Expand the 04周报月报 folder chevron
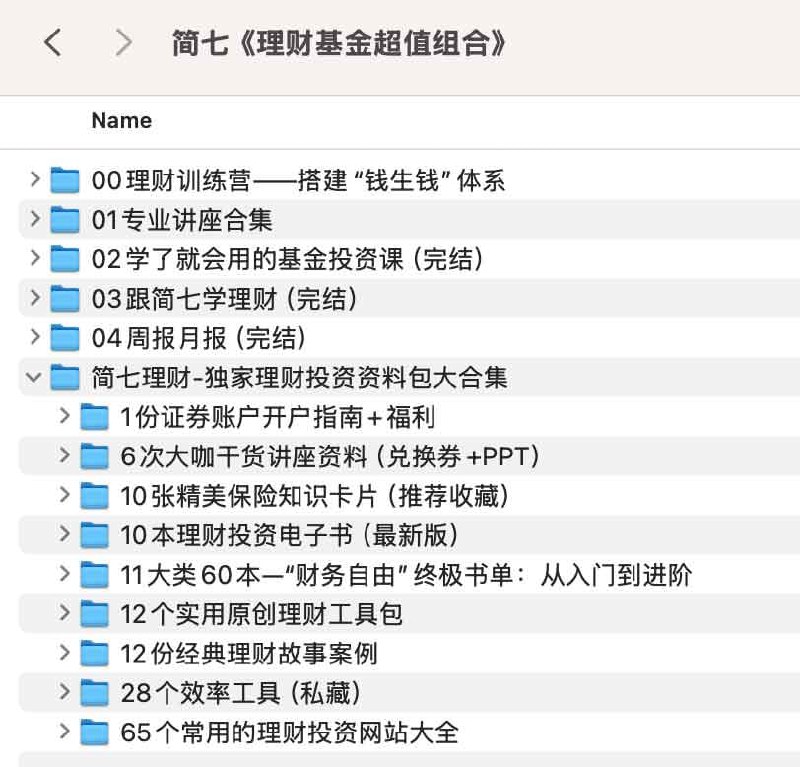 tap(35, 338)
